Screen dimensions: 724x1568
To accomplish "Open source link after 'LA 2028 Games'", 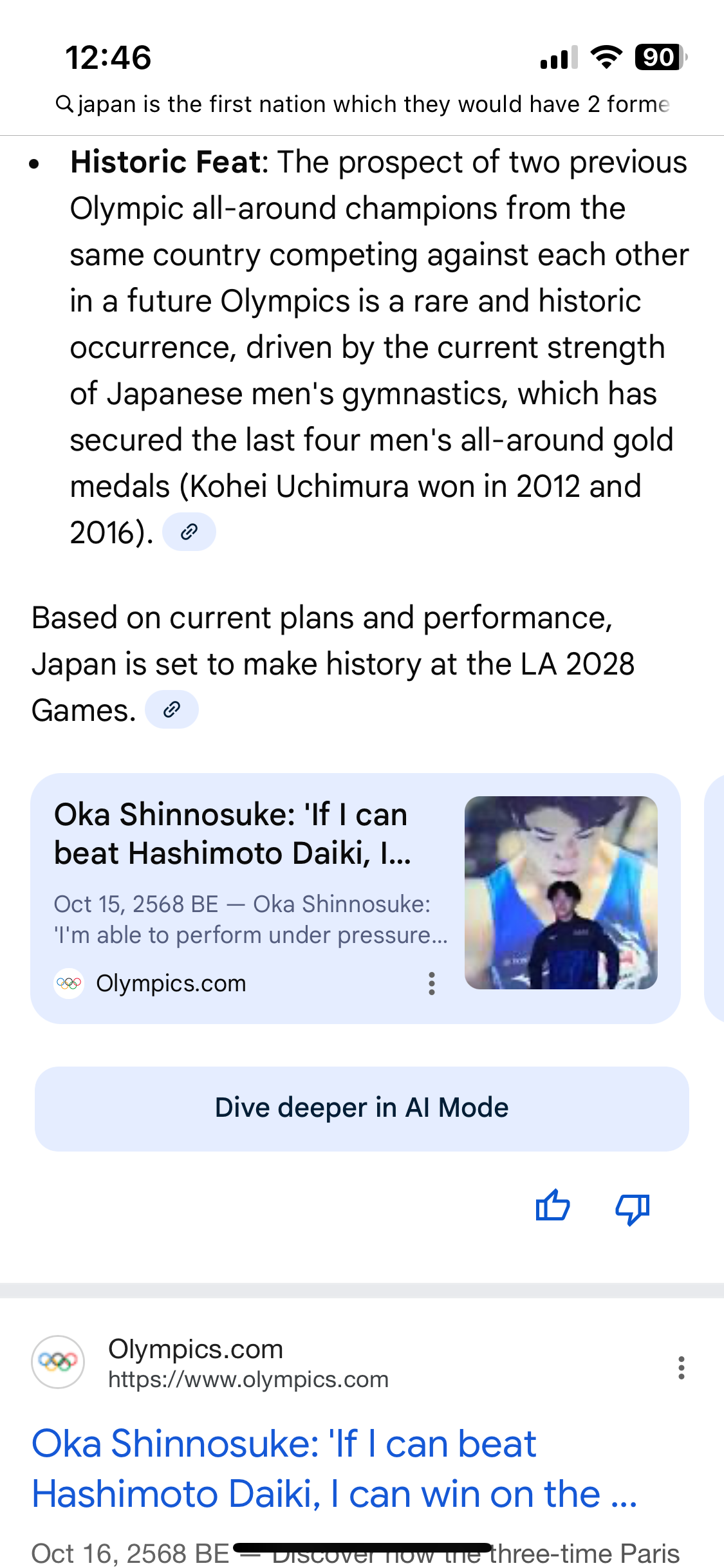I will pyautogui.click(x=171, y=709).
